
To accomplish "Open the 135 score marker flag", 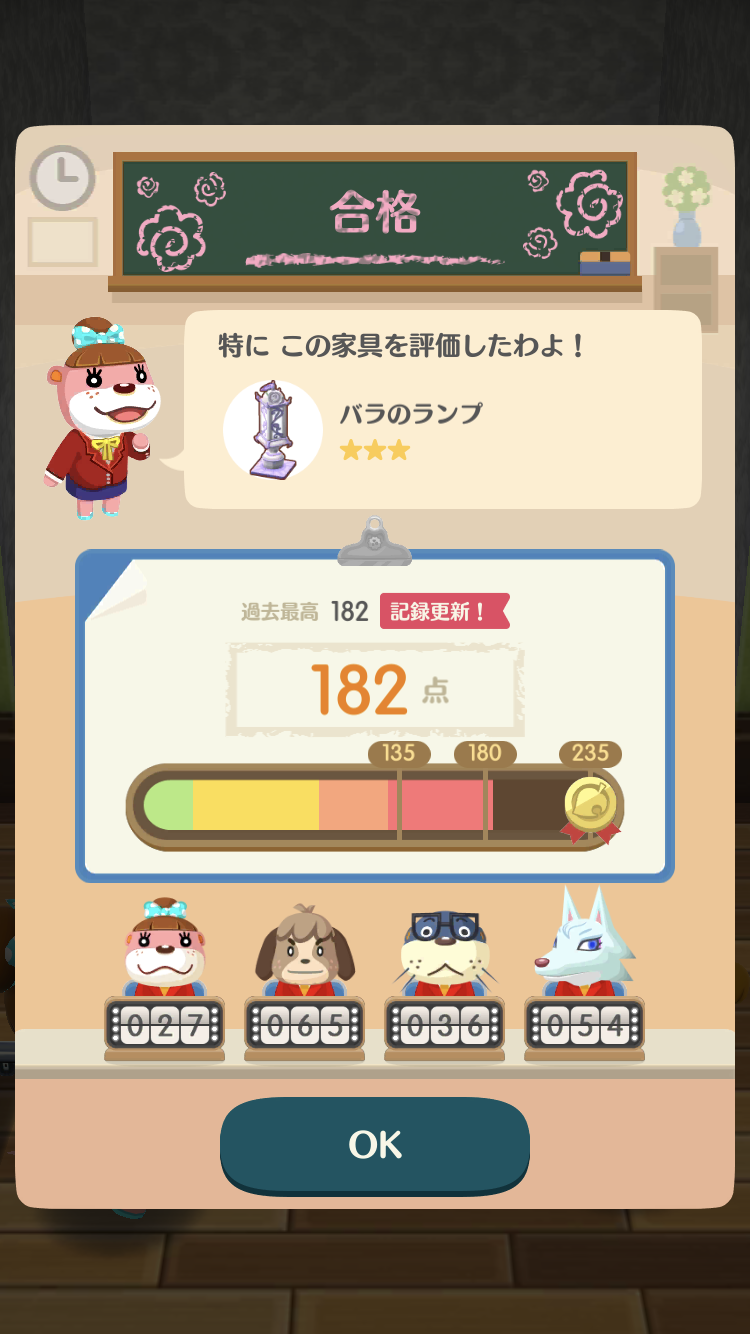I will pos(398,753).
